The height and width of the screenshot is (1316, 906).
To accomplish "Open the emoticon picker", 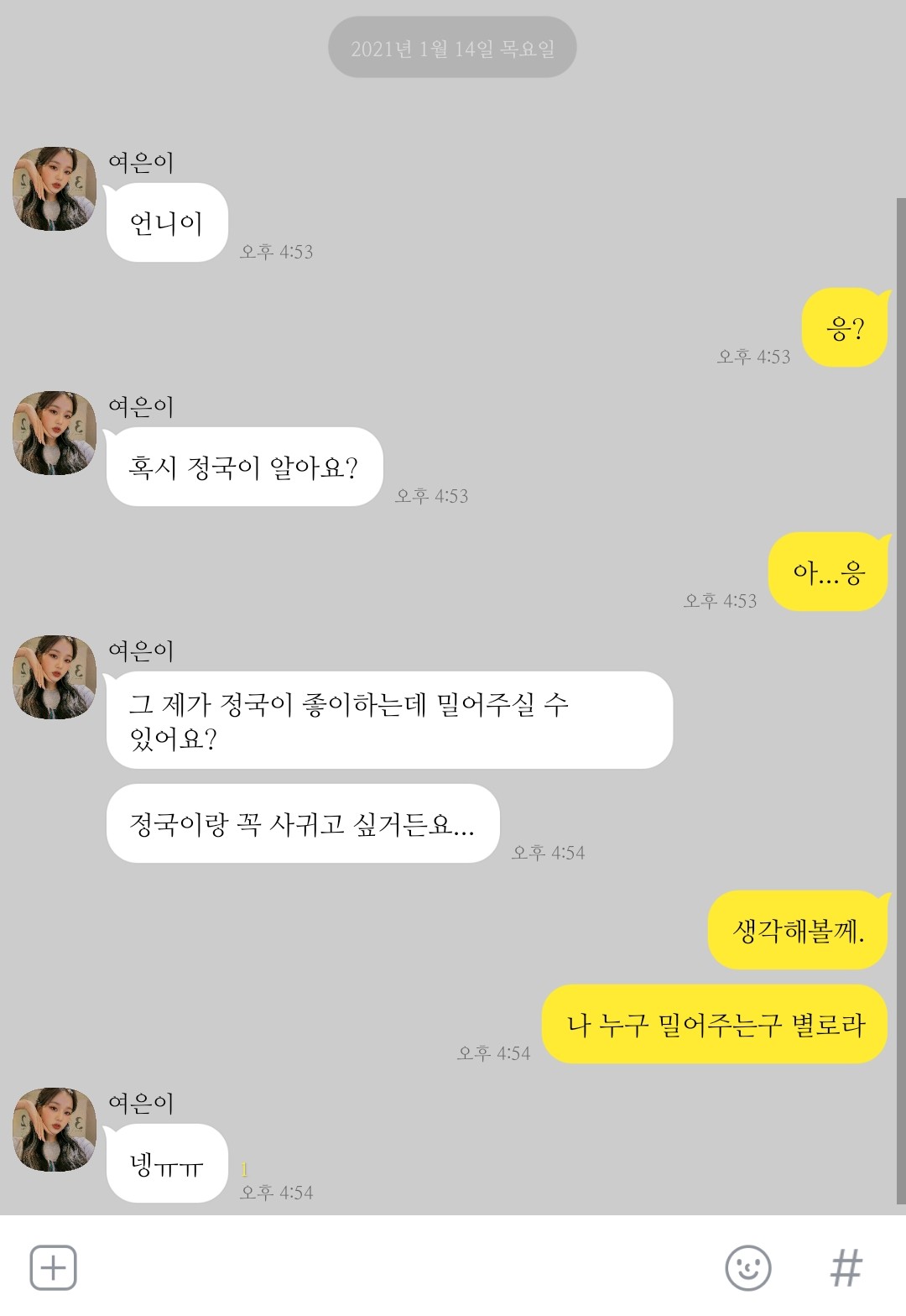I will click(x=747, y=1267).
